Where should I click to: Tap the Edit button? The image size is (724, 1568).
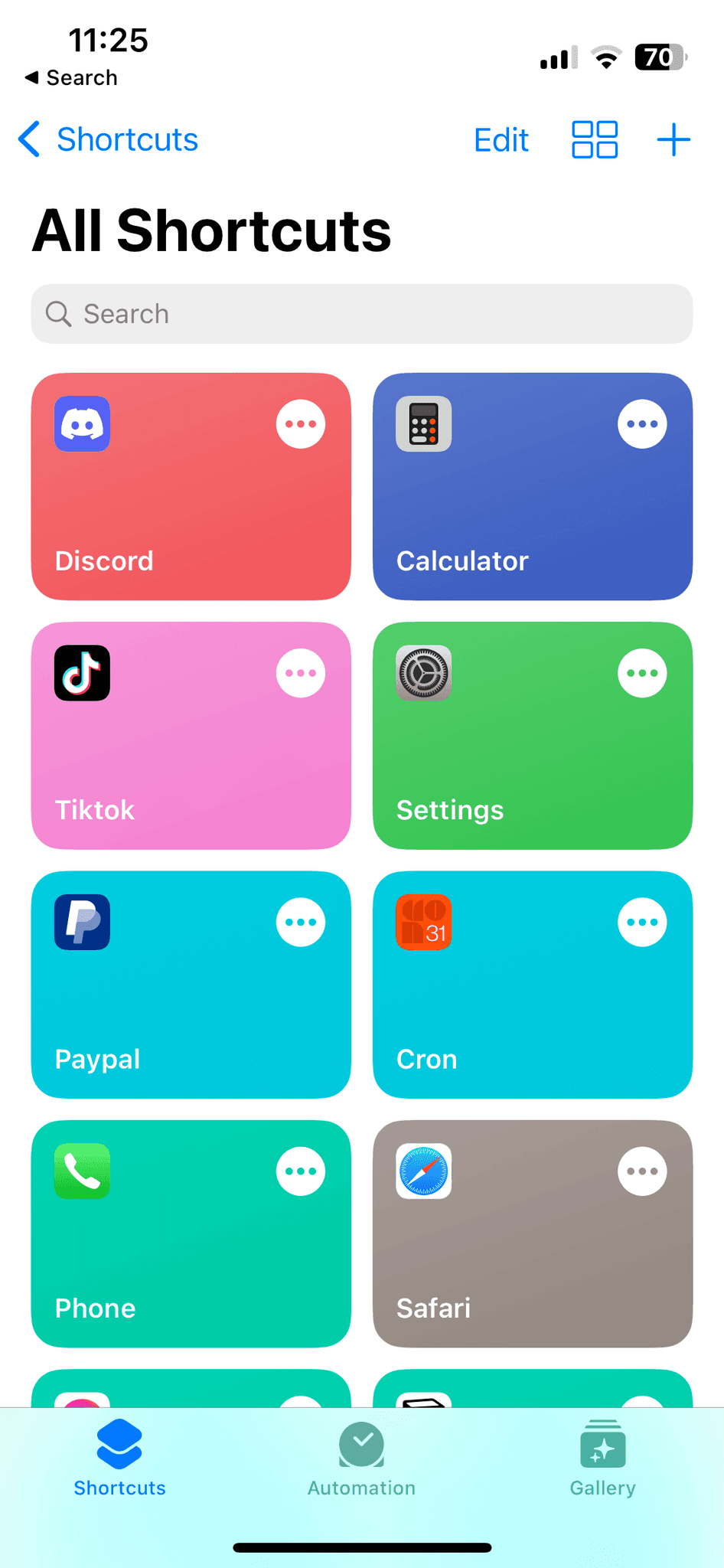[x=501, y=139]
